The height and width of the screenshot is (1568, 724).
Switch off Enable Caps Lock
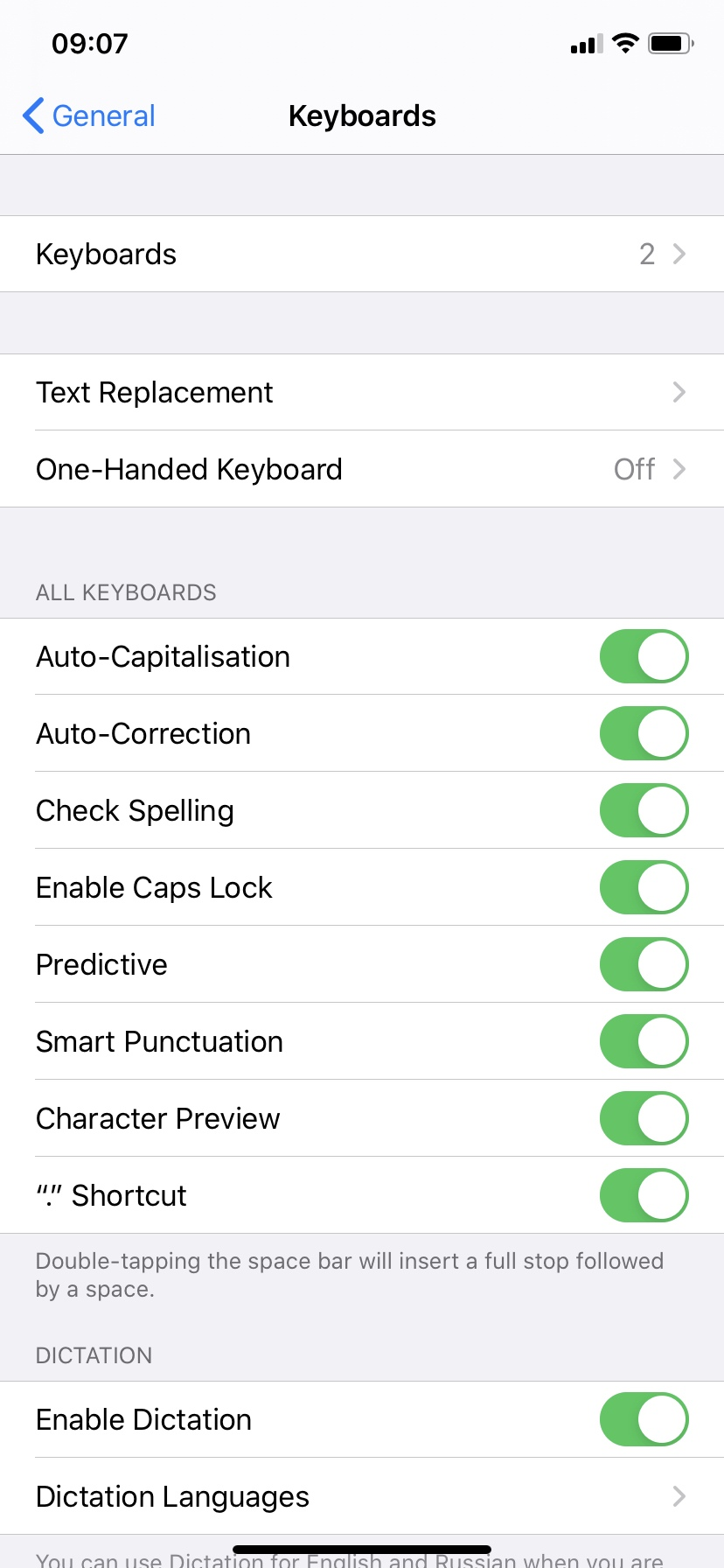point(644,887)
